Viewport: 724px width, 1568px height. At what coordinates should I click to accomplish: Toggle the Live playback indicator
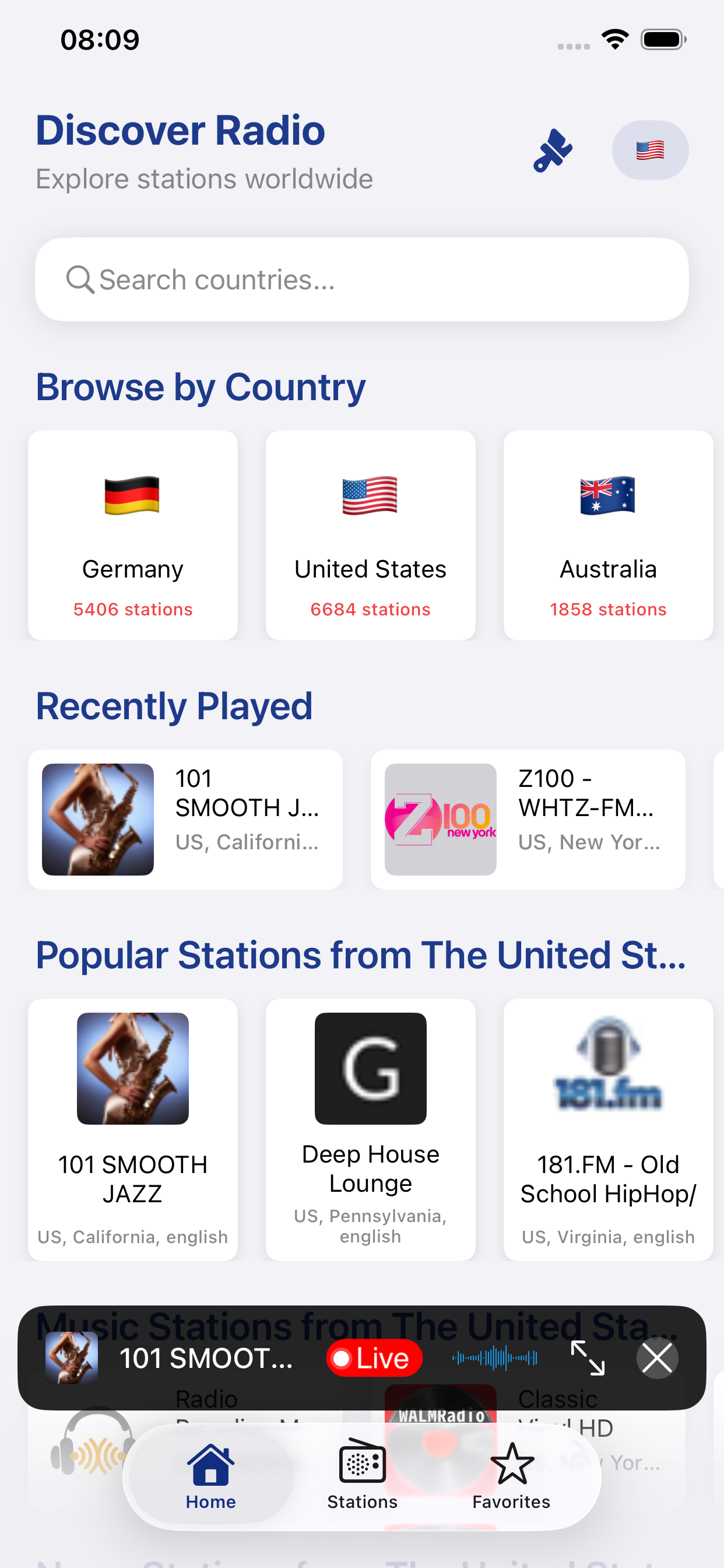tap(374, 1357)
